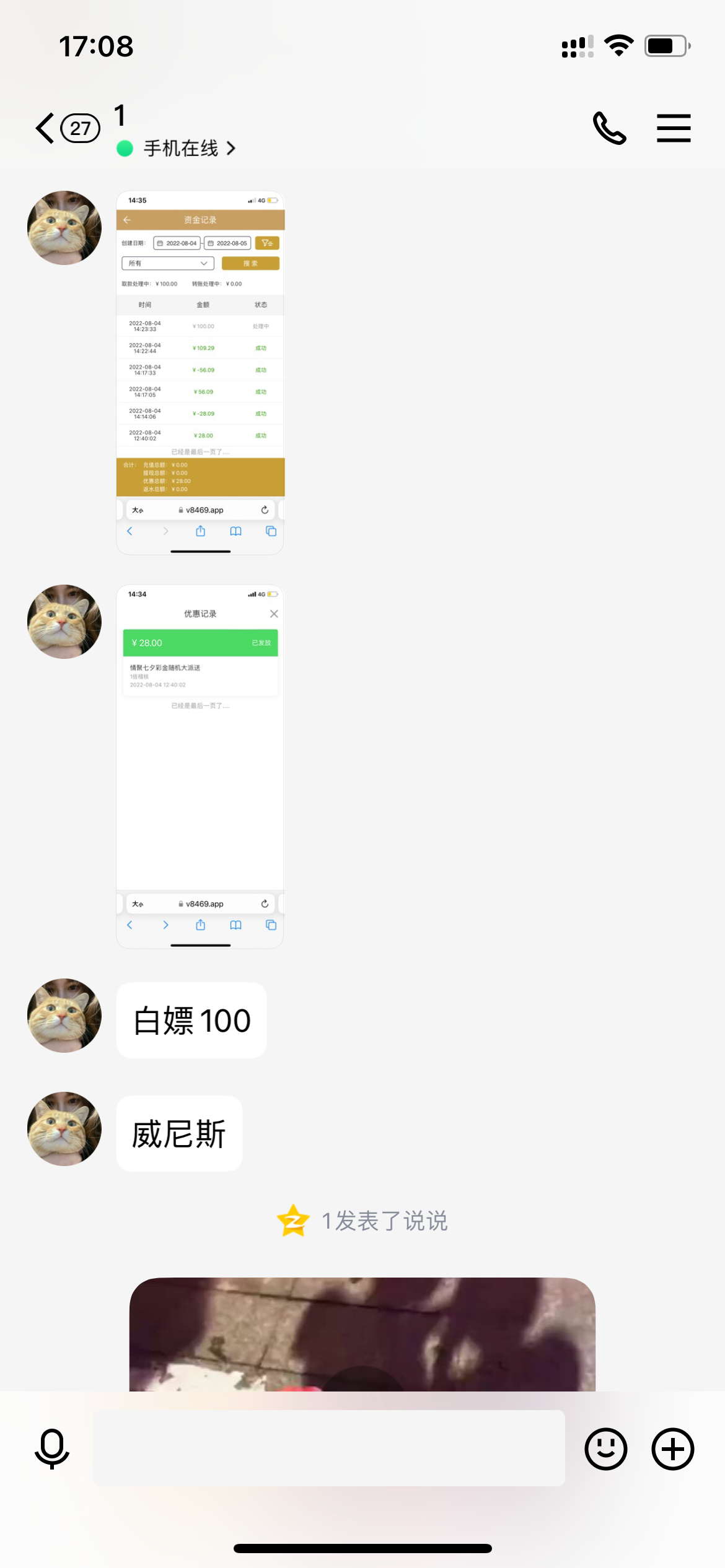Screen dimensions: 725x1568
Task: Open the shared 说说 post picture
Action: tap(362, 1334)
